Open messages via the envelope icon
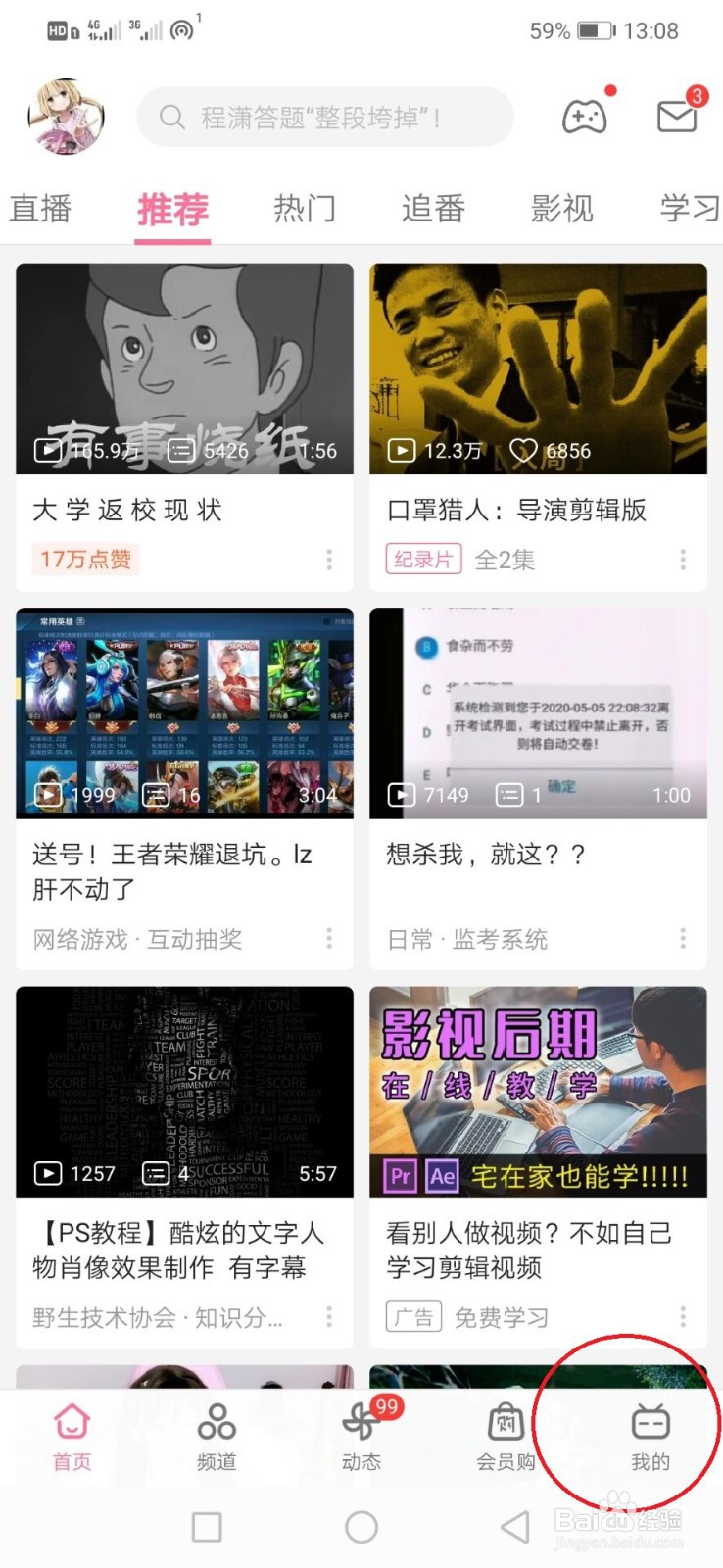This screenshot has width=723, height=1568. (674, 116)
